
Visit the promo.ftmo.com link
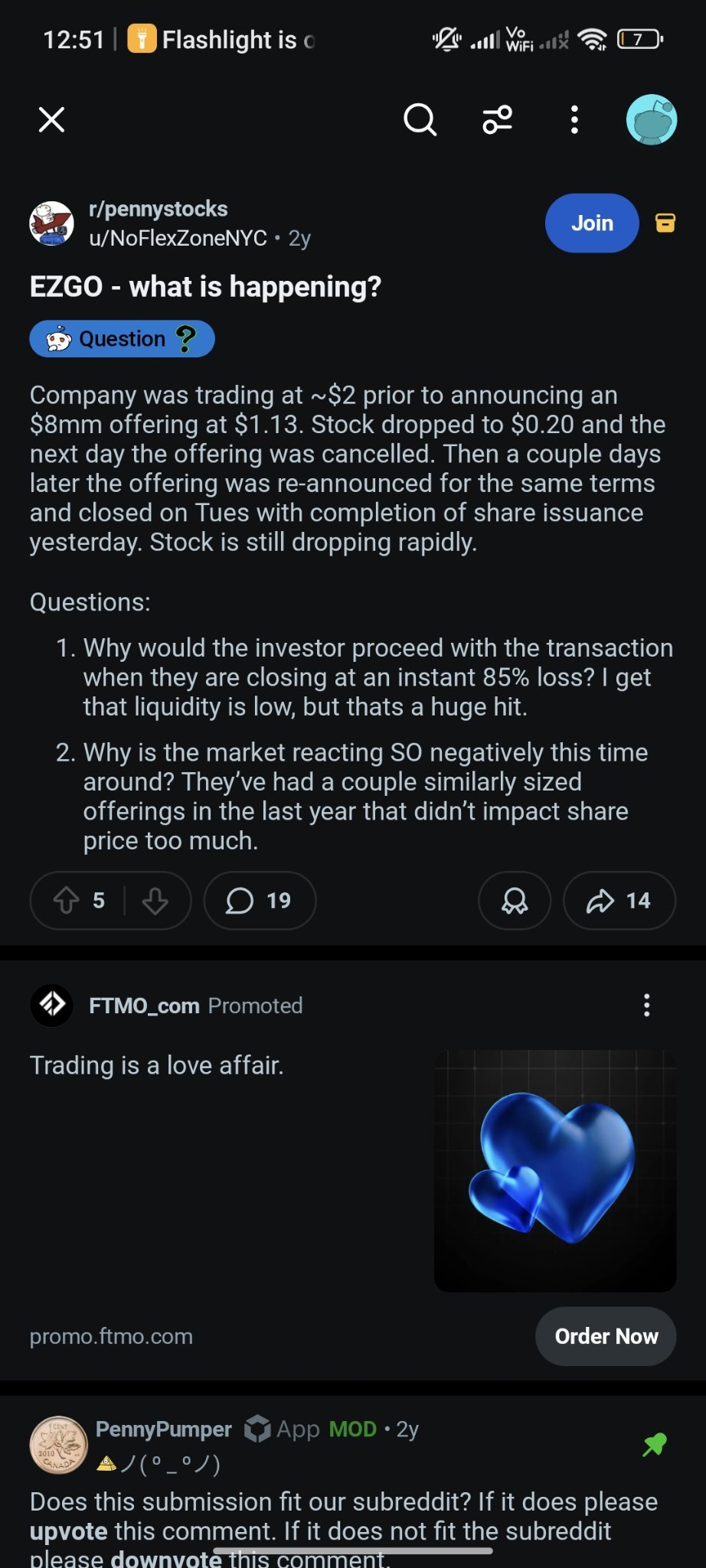click(111, 1336)
